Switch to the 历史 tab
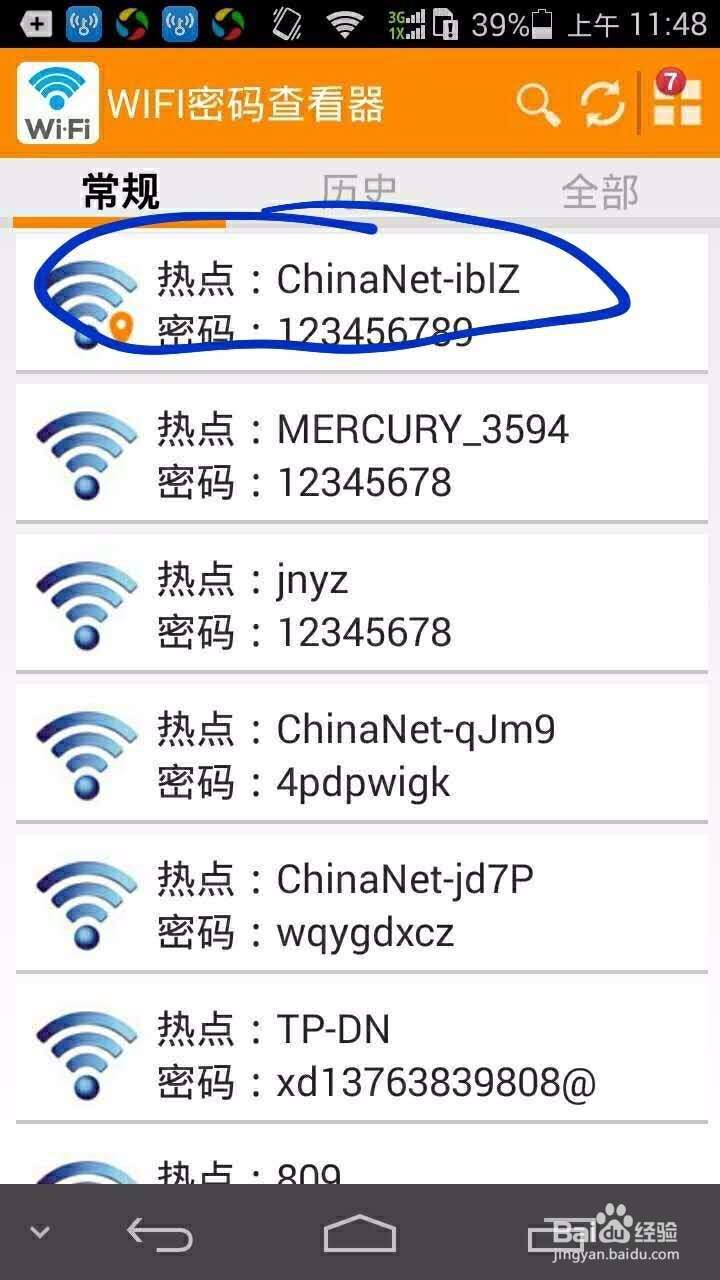 359,191
